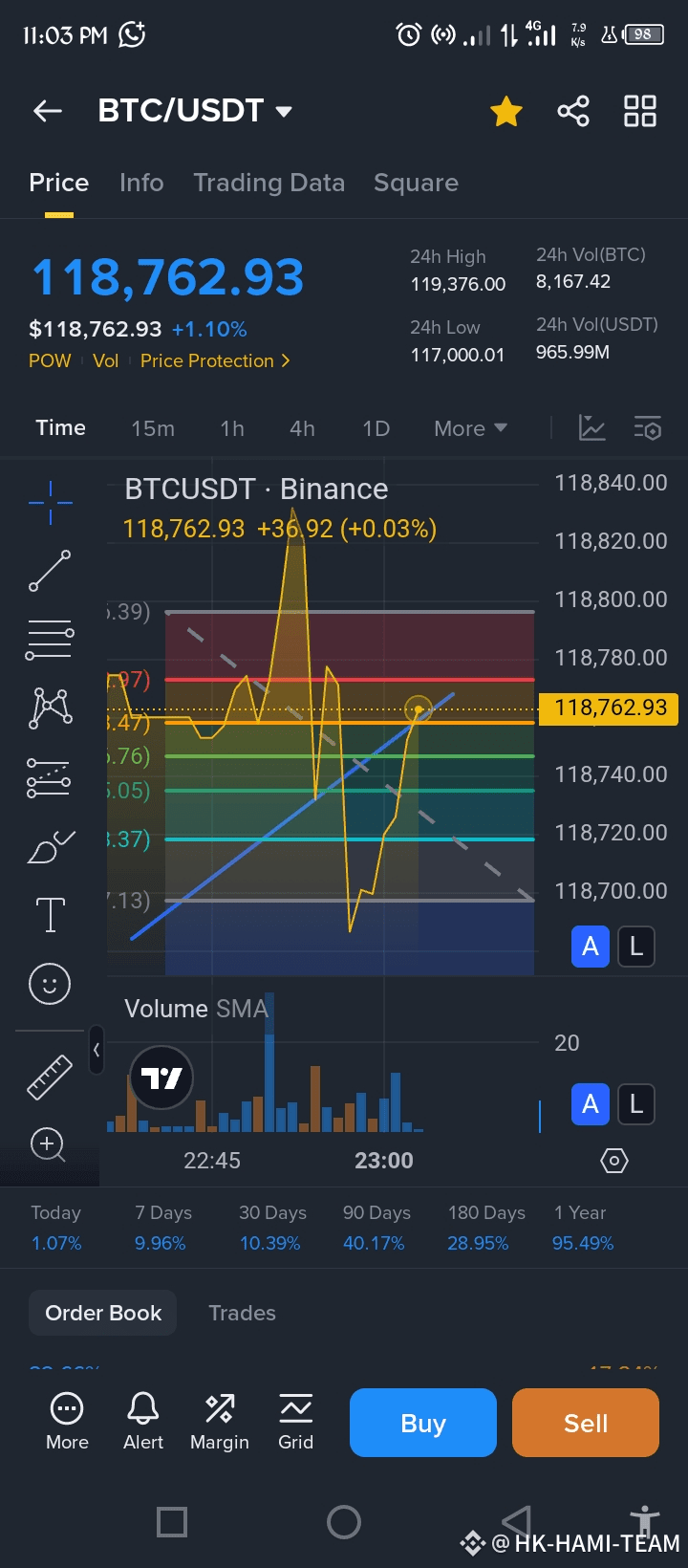The width and height of the screenshot is (688, 1568).
Task: Tap the Buy button
Action: pos(423,1423)
